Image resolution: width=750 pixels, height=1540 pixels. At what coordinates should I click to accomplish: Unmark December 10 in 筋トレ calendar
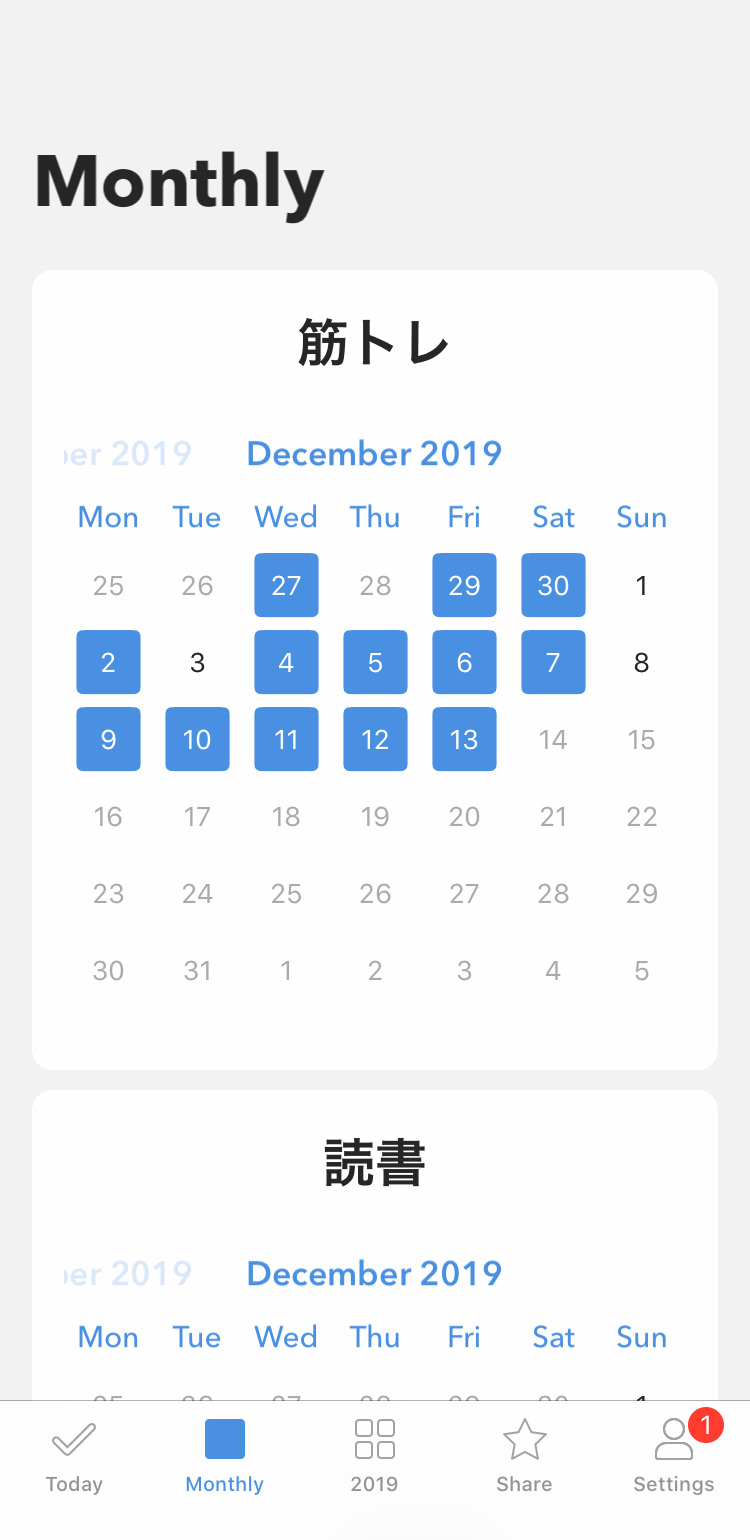click(197, 739)
